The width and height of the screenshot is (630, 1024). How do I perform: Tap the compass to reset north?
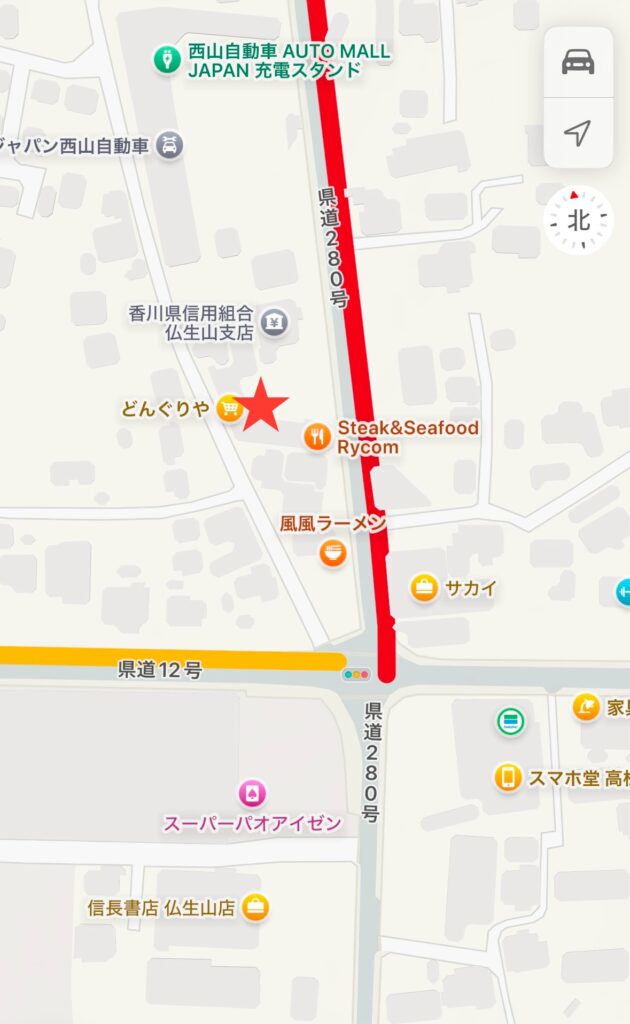(x=579, y=220)
